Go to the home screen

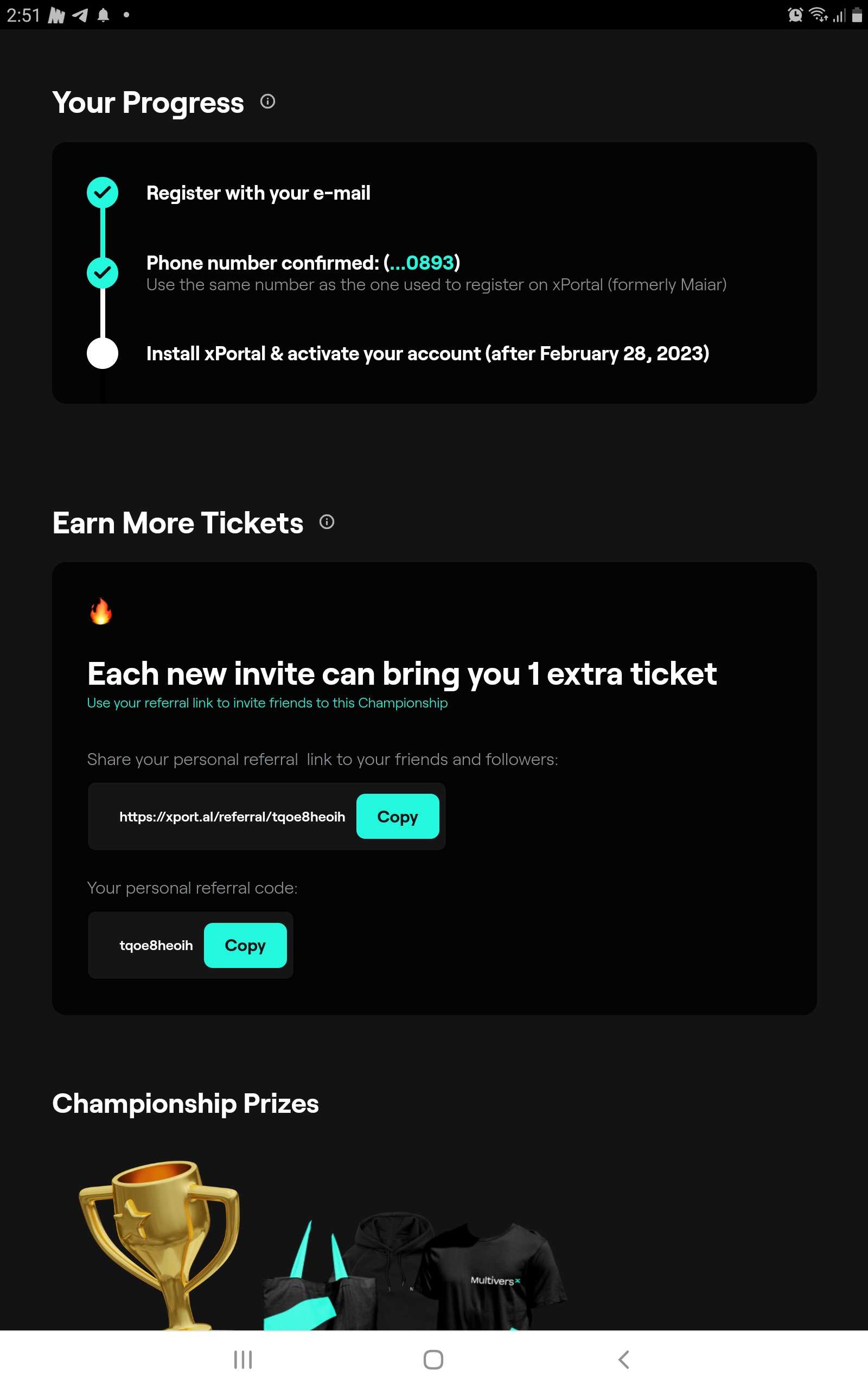pos(433,1359)
